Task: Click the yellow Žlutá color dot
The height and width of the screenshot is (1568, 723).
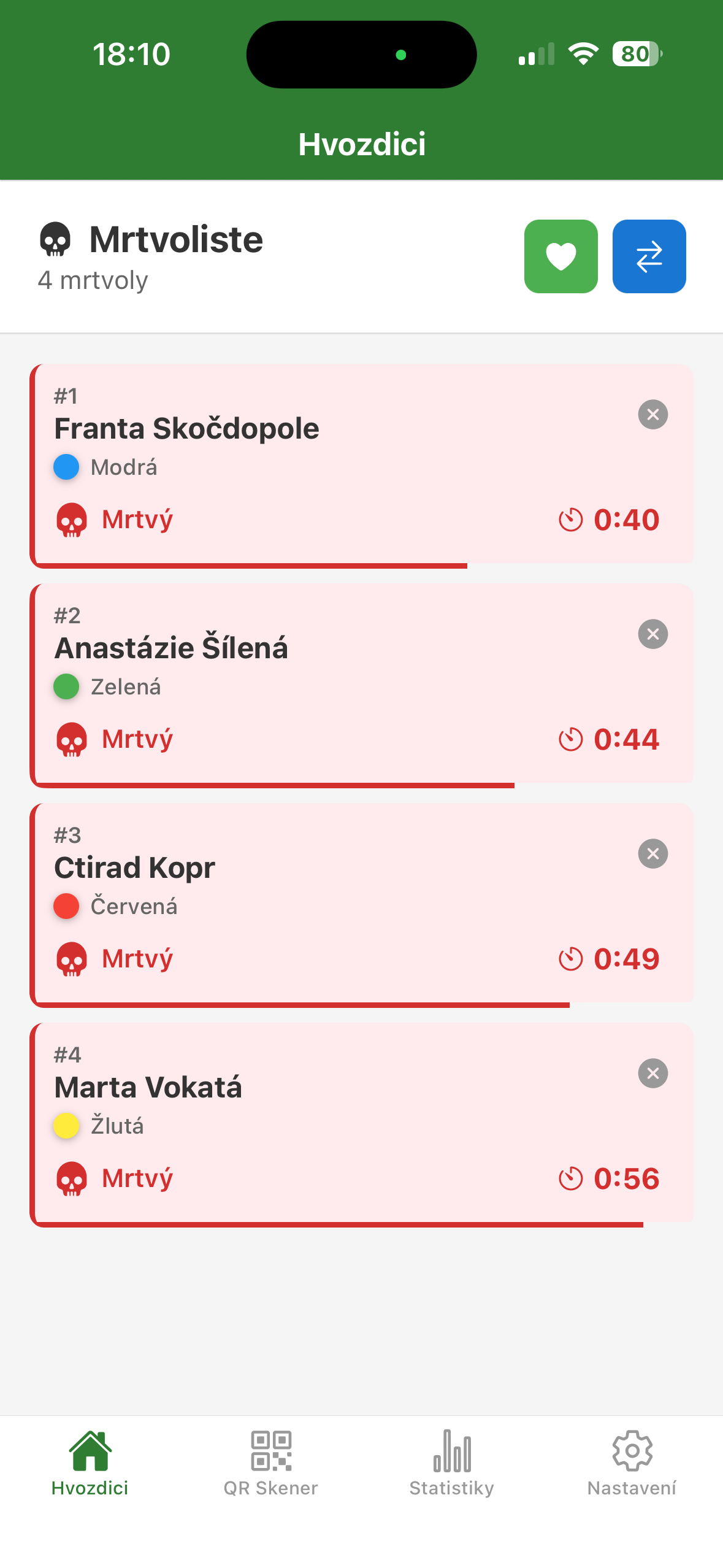Action: pos(66,1125)
